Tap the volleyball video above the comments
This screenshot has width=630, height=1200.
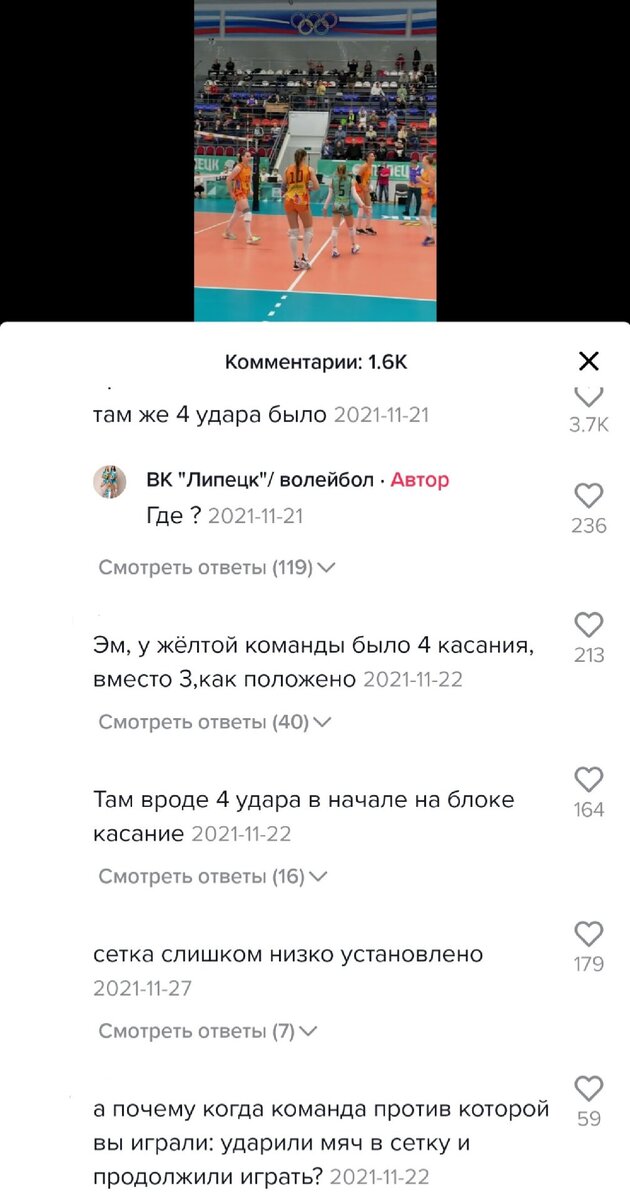(315, 160)
